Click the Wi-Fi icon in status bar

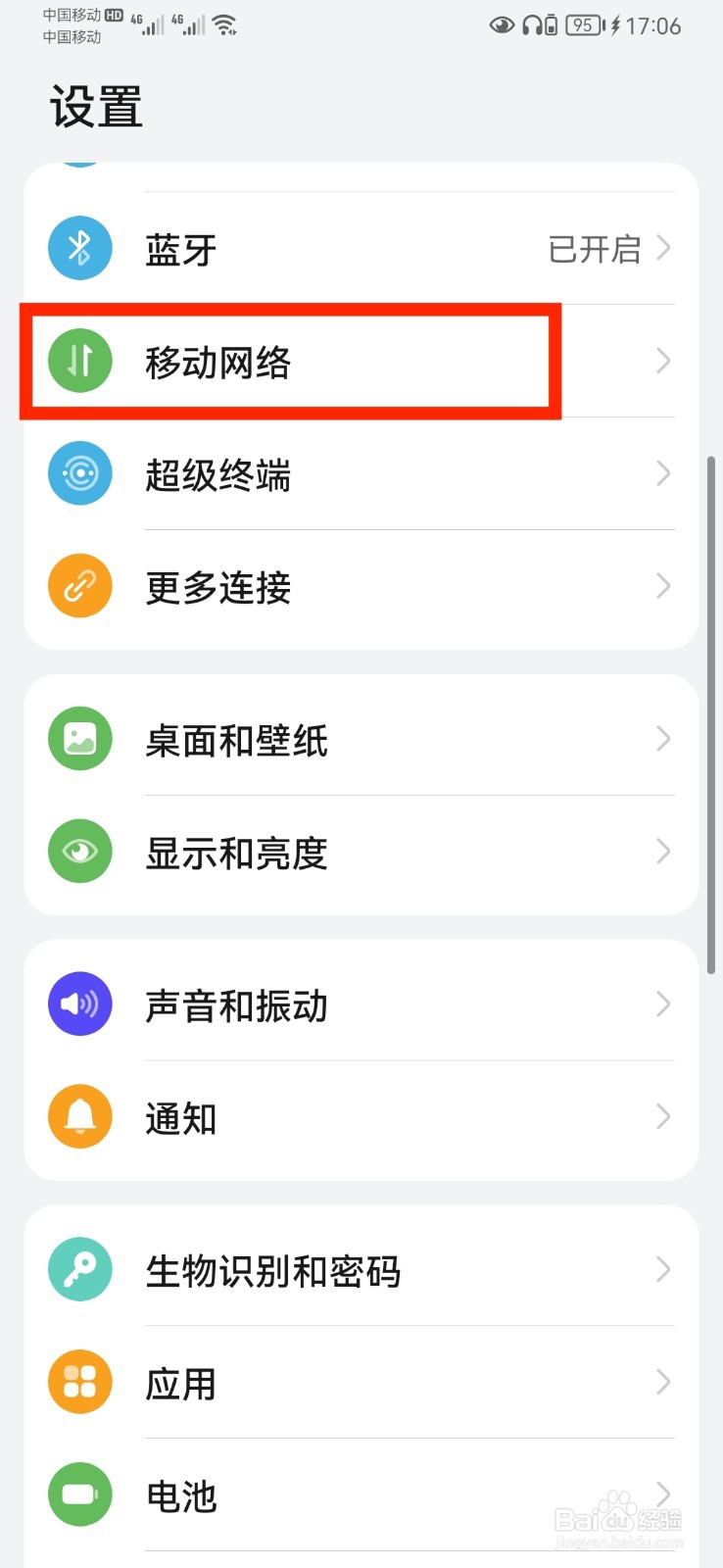click(225, 26)
